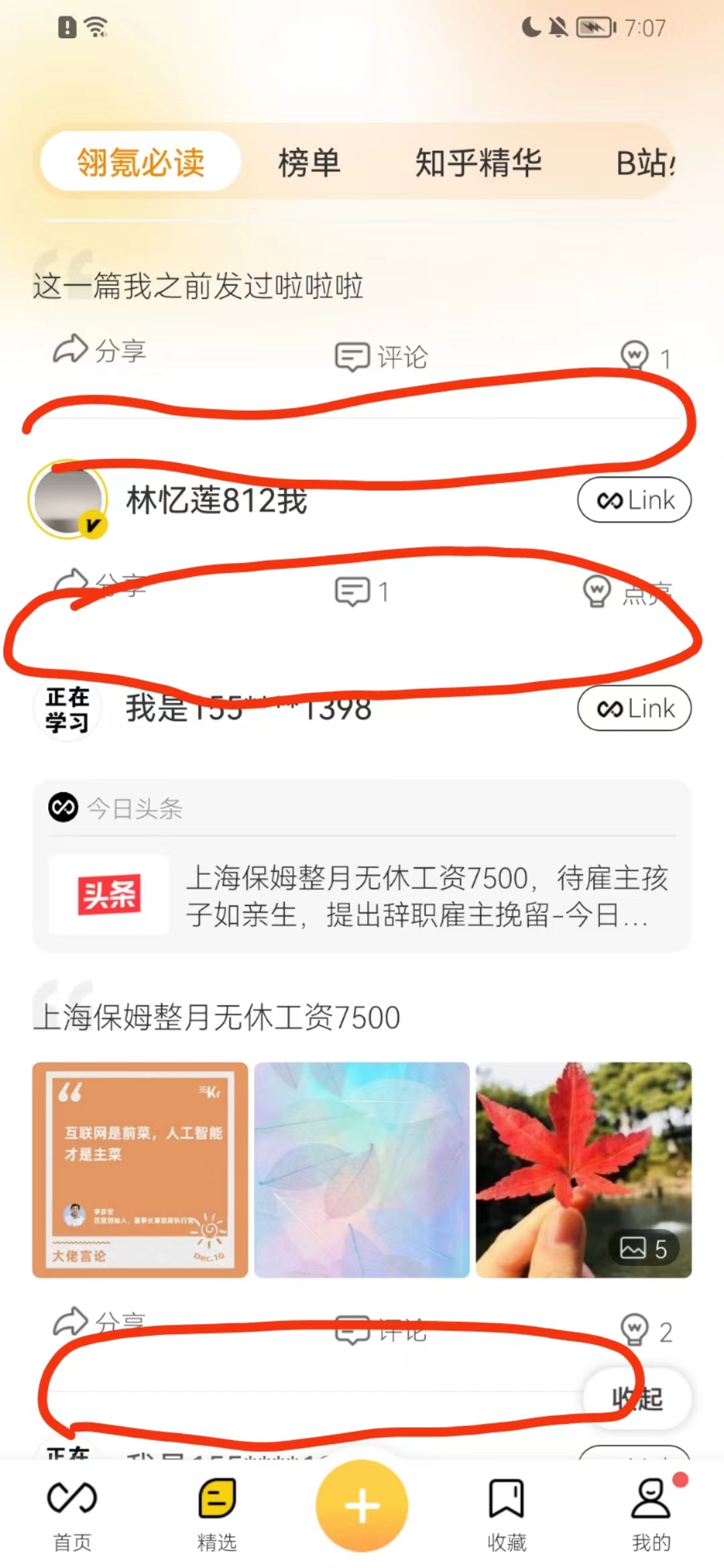The width and height of the screenshot is (724, 1568).
Task: Open 林忆莲812我's profile avatar
Action: click(x=68, y=499)
